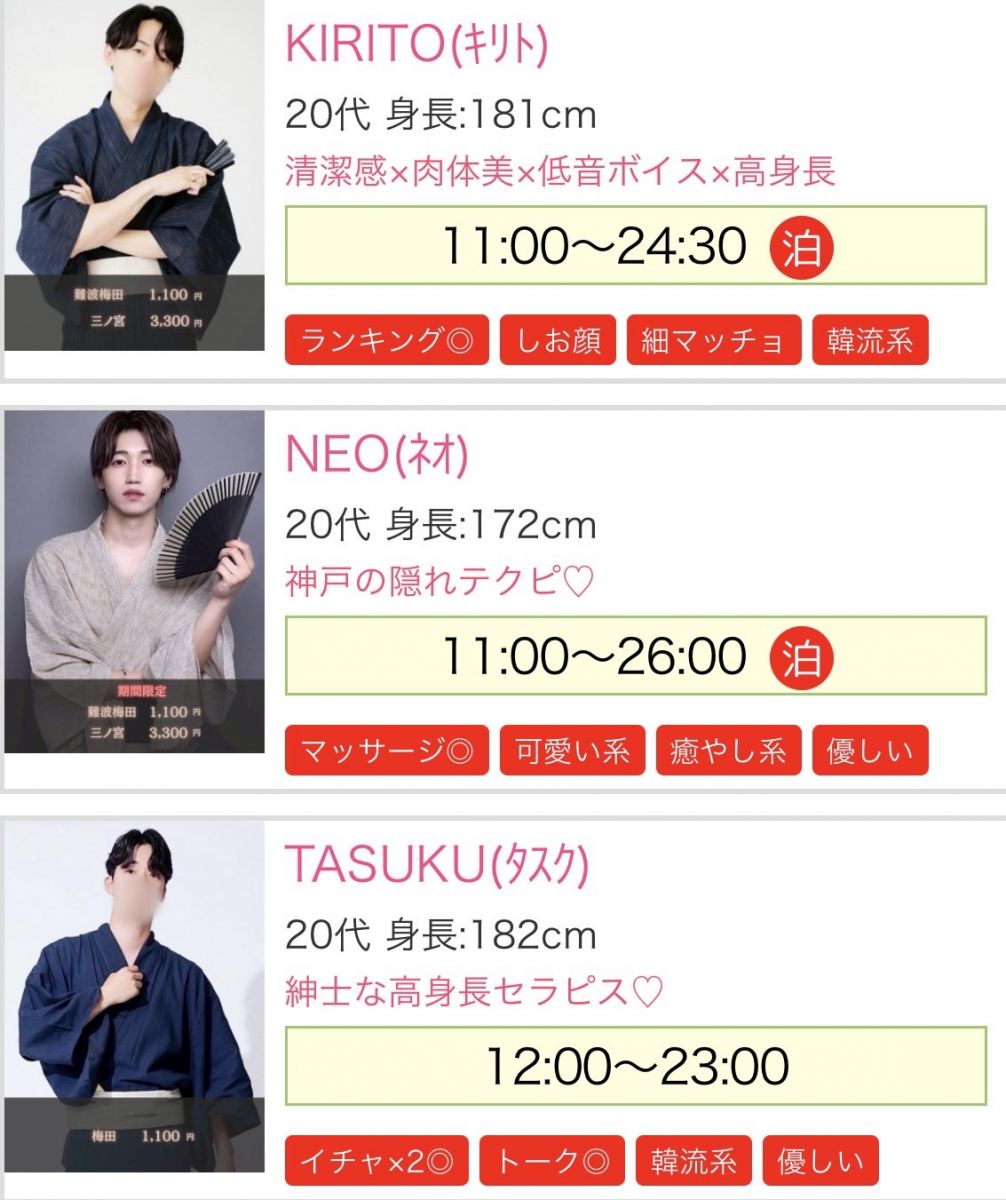Select the 可愛い系 tag

572,751
